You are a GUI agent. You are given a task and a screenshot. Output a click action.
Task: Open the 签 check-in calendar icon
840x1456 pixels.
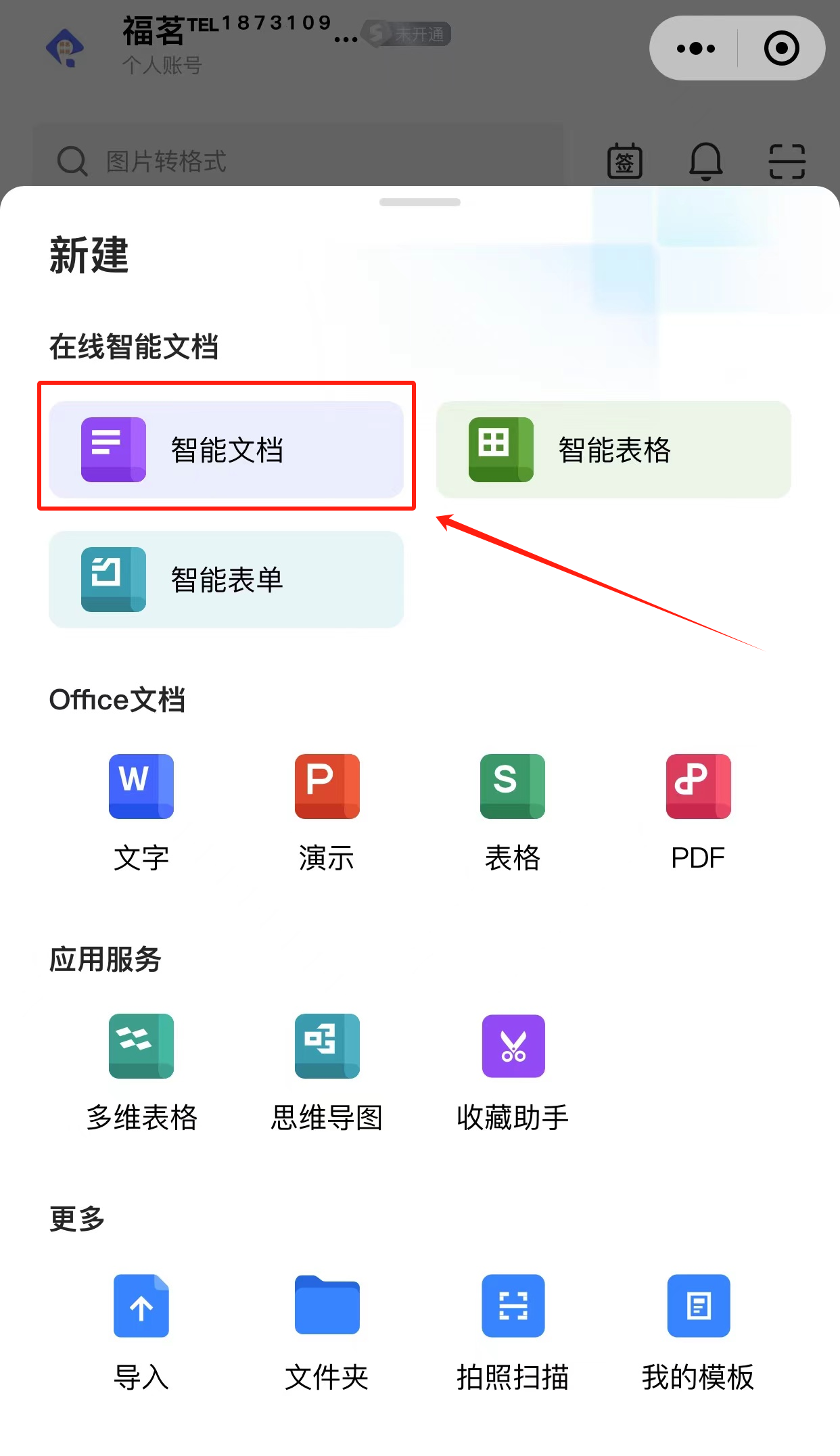click(x=624, y=161)
